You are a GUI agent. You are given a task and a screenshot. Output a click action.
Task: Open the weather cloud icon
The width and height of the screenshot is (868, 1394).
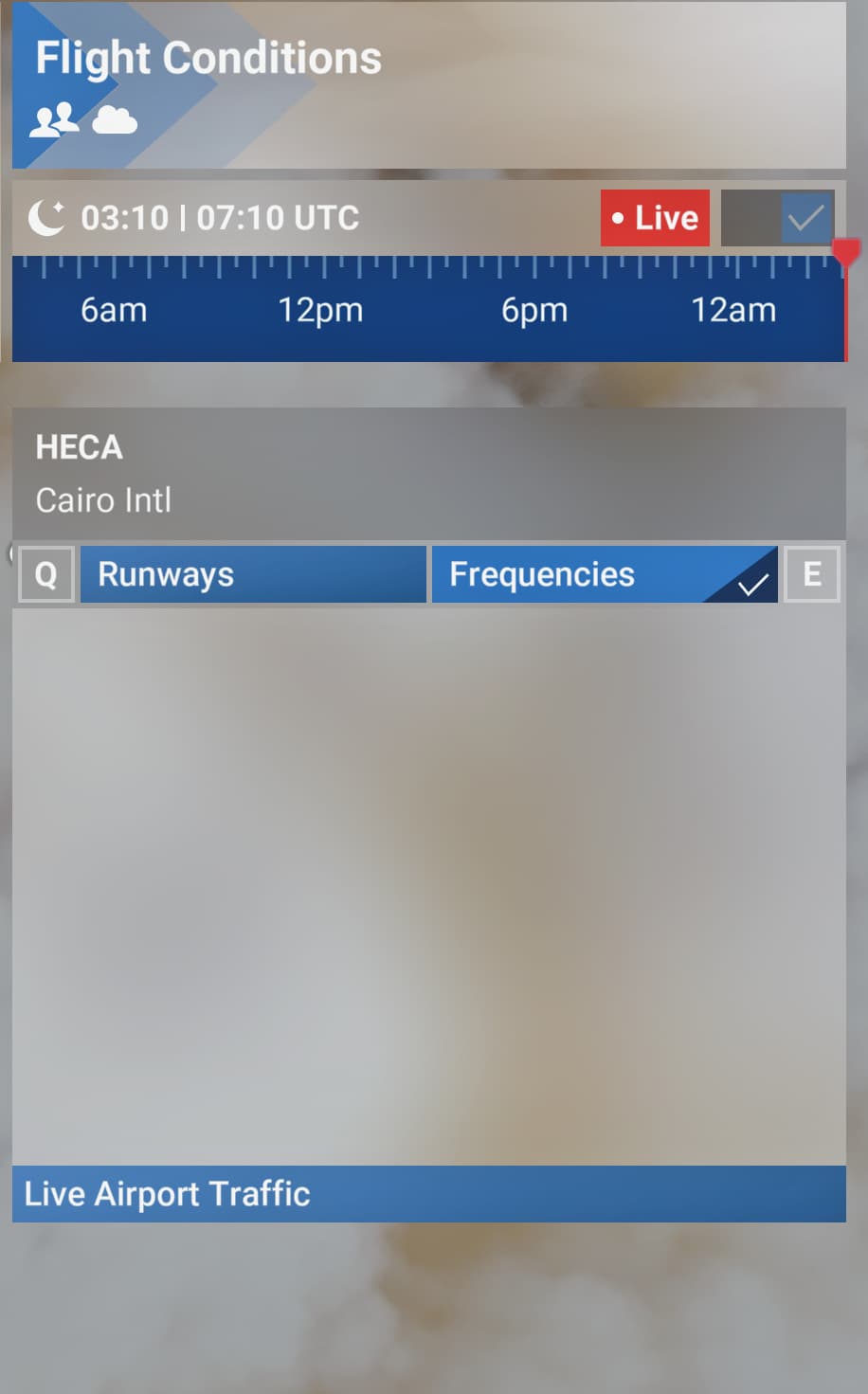pos(115,121)
